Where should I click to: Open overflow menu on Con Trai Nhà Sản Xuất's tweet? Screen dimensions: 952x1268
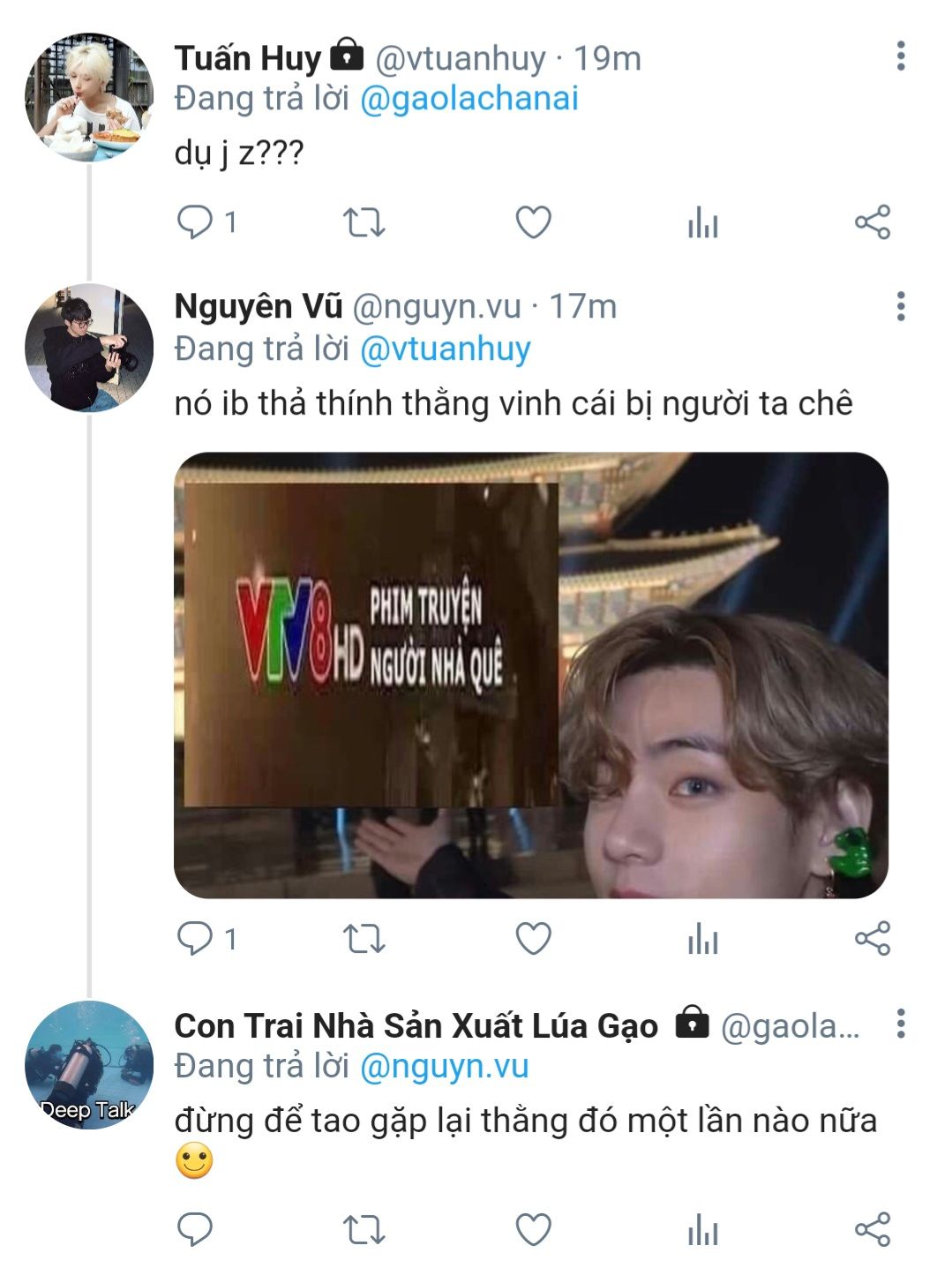click(900, 1024)
